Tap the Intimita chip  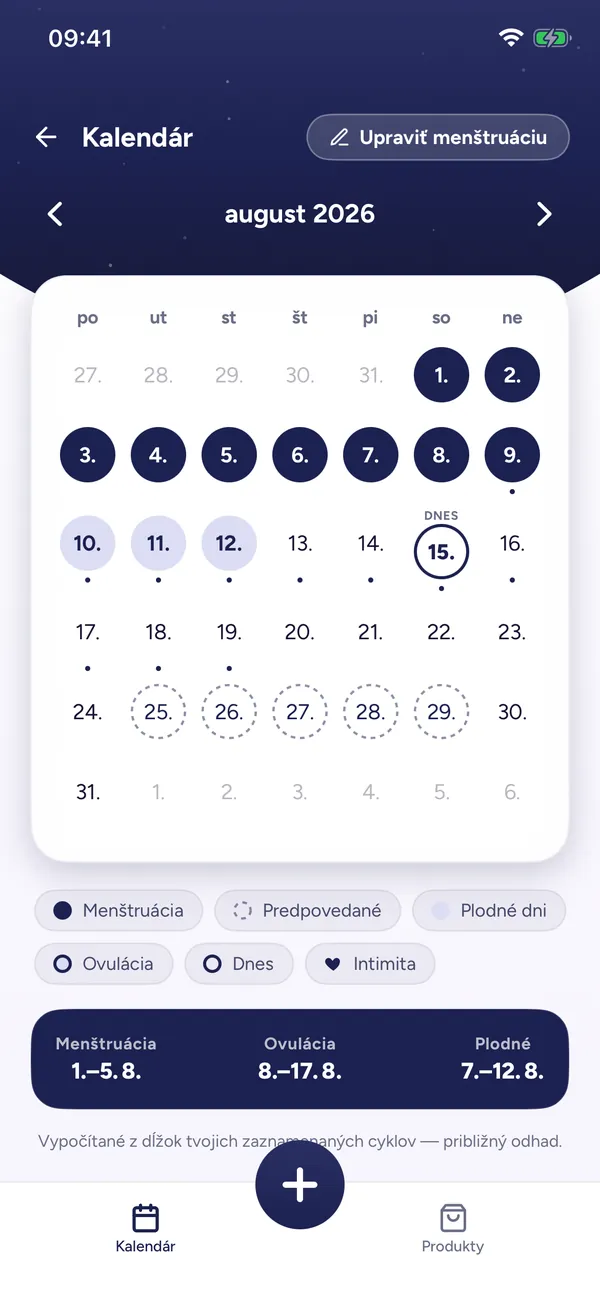pos(370,964)
